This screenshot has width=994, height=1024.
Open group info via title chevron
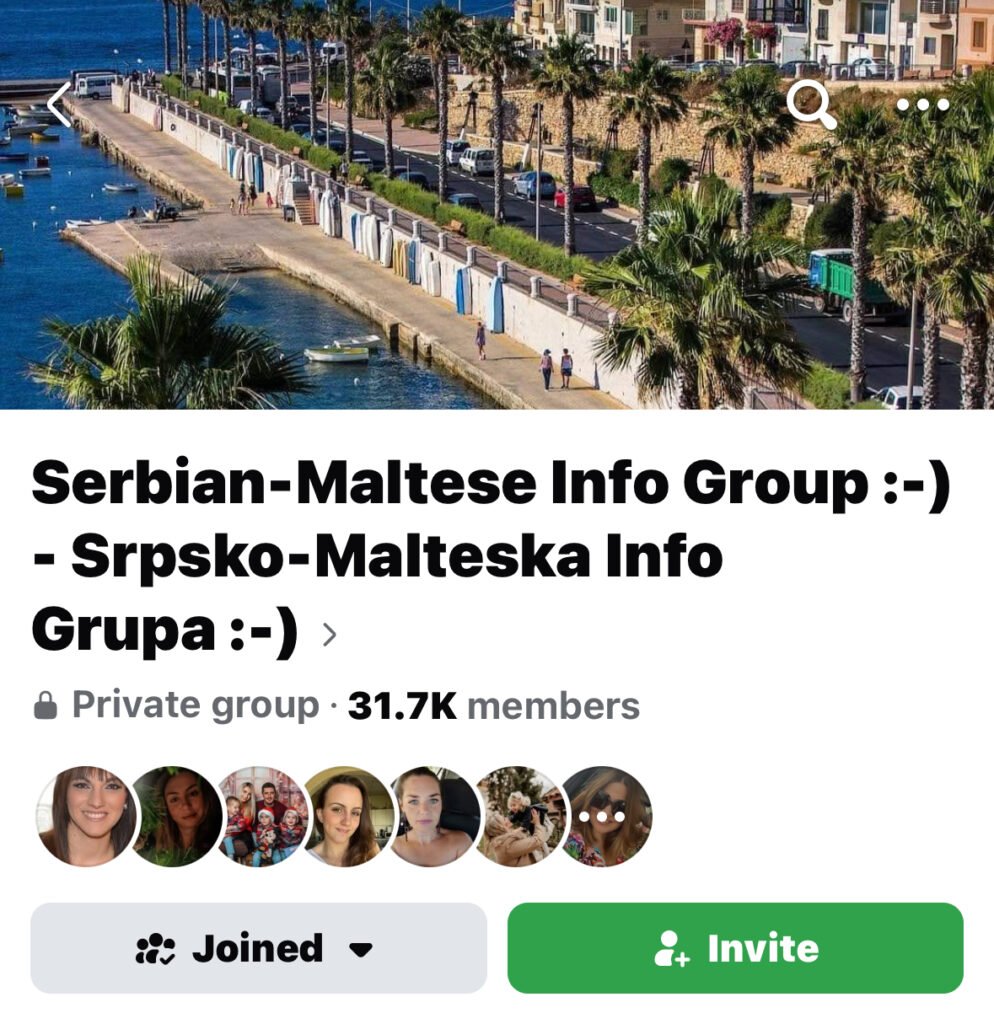coord(330,634)
